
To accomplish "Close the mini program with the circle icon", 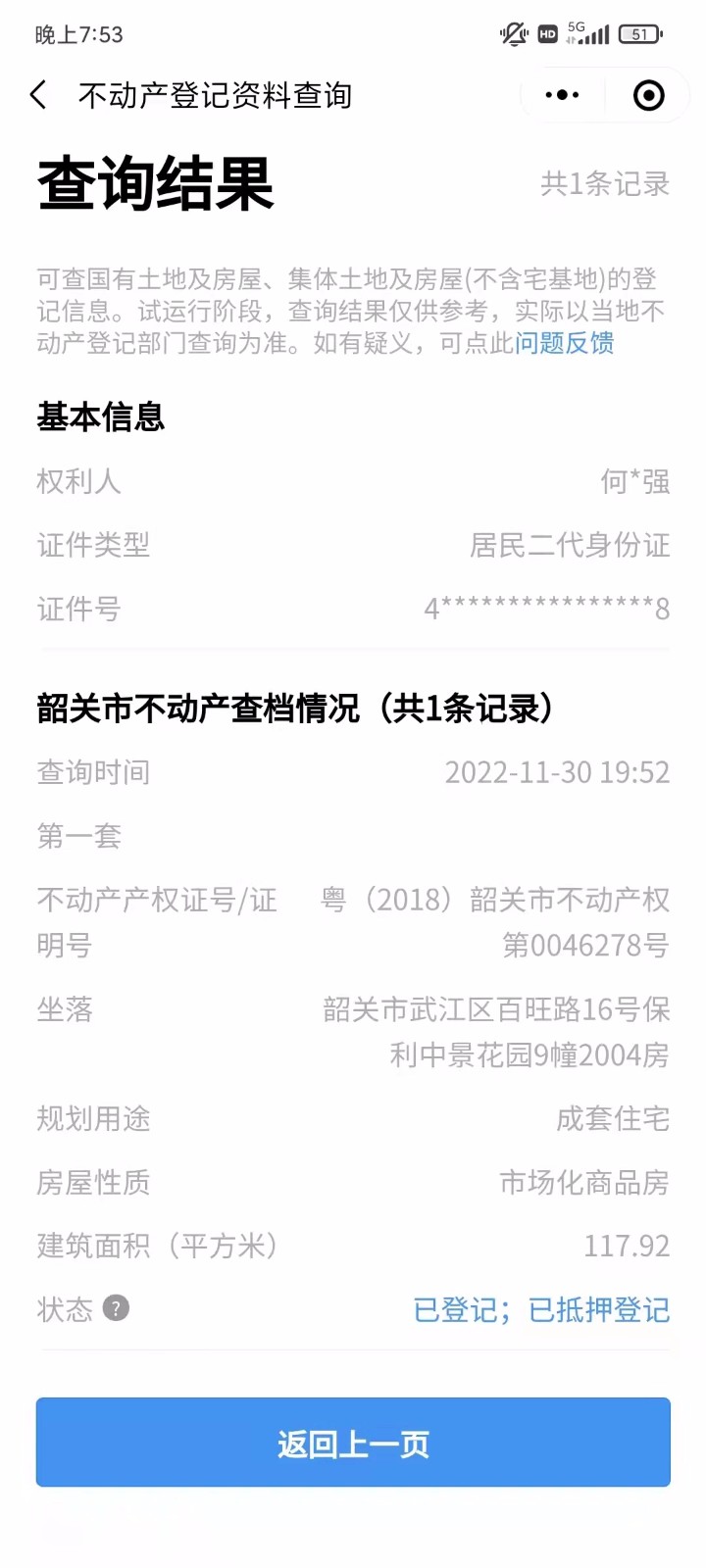I will [648, 95].
